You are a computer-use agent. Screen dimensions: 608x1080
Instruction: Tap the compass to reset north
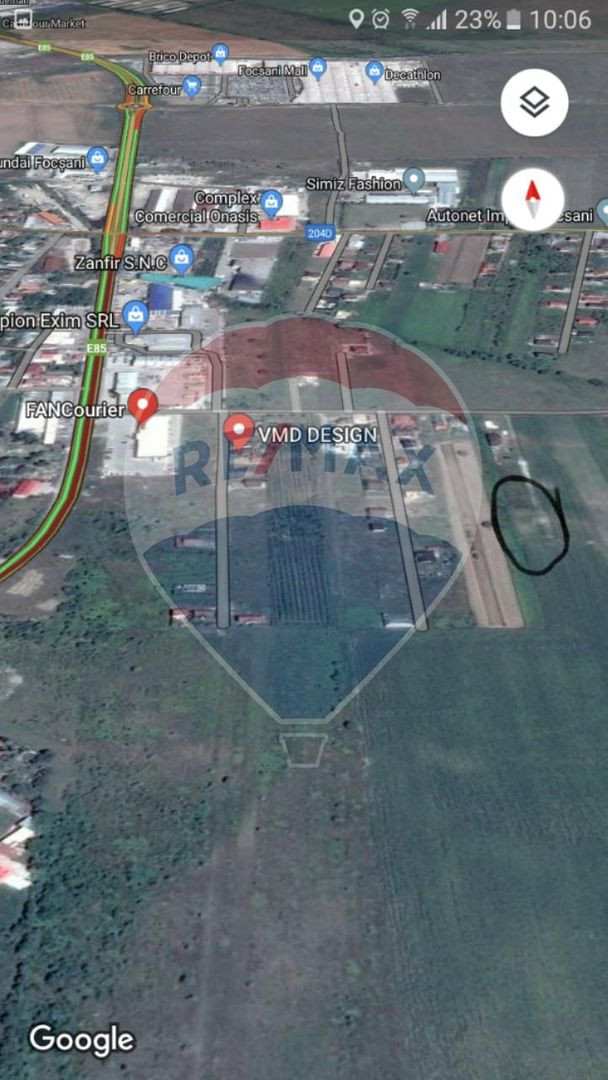click(x=534, y=198)
